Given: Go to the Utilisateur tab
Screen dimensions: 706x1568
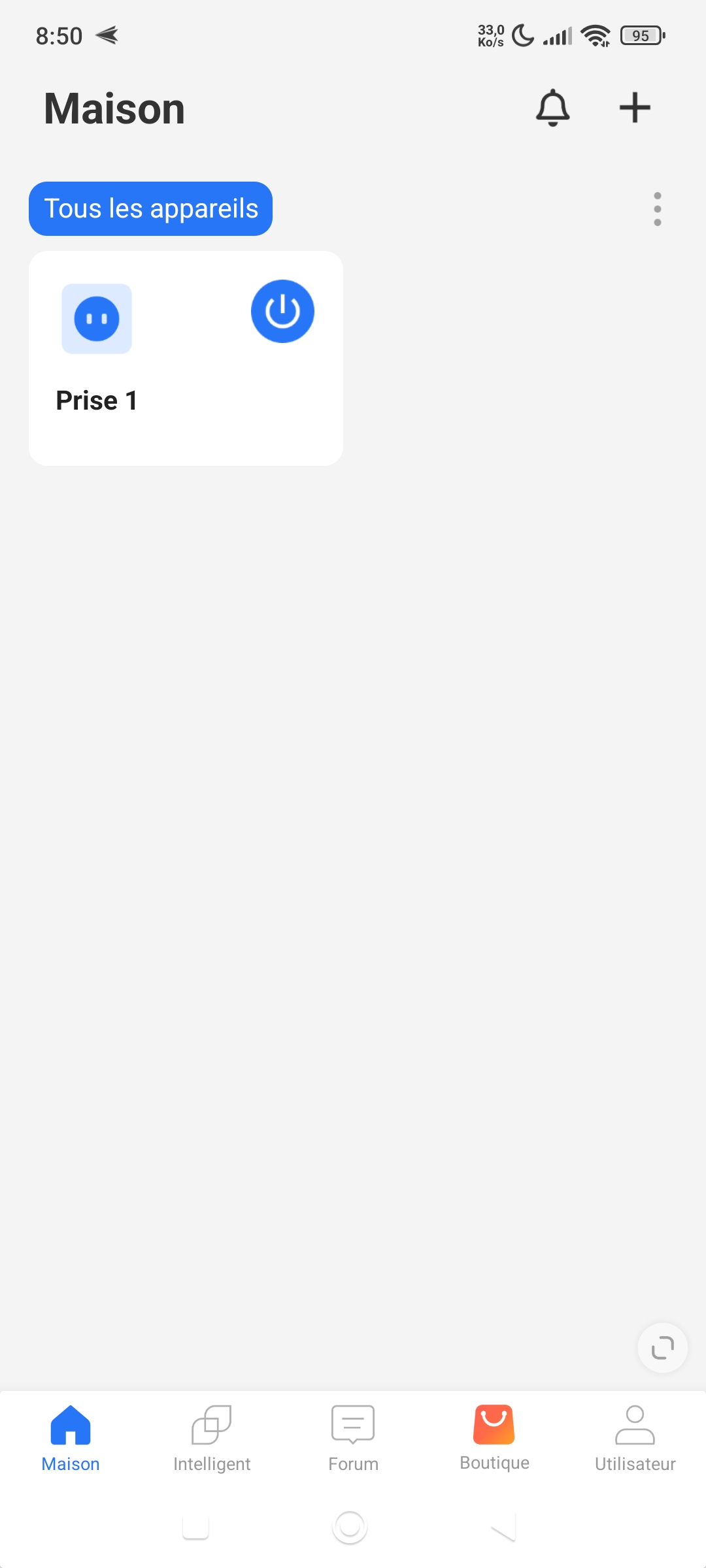Looking at the screenshot, I should (x=635, y=1437).
